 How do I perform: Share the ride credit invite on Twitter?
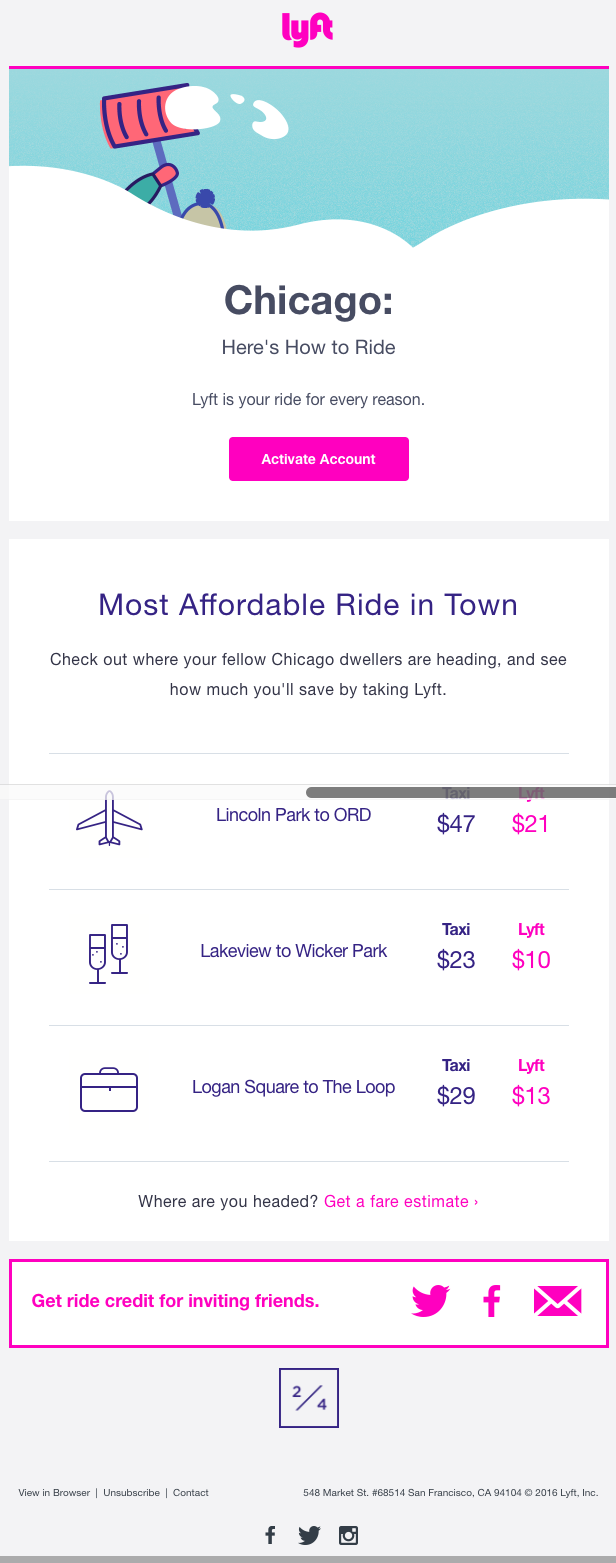[431, 1301]
